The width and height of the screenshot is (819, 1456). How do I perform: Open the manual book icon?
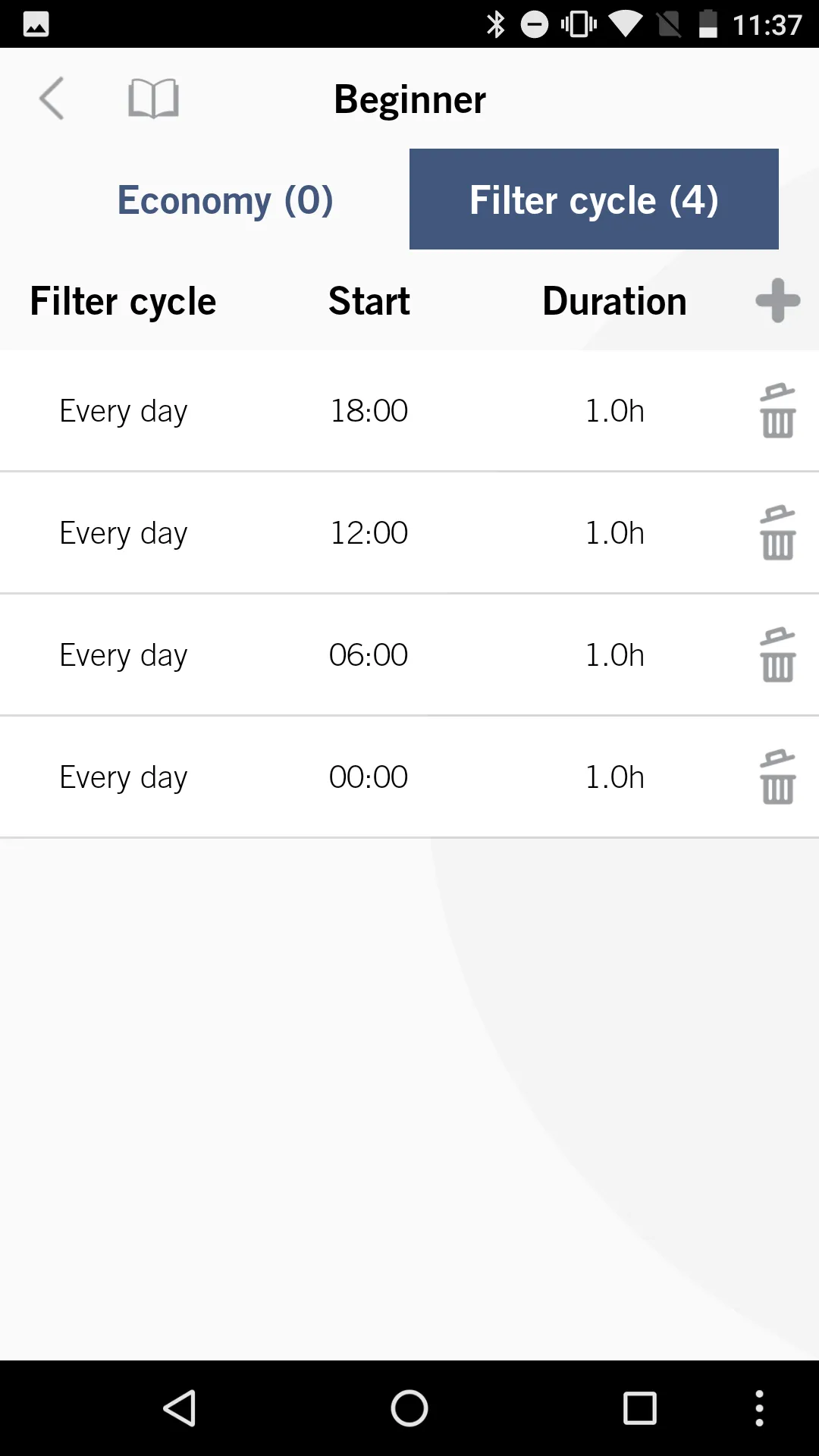point(153,99)
